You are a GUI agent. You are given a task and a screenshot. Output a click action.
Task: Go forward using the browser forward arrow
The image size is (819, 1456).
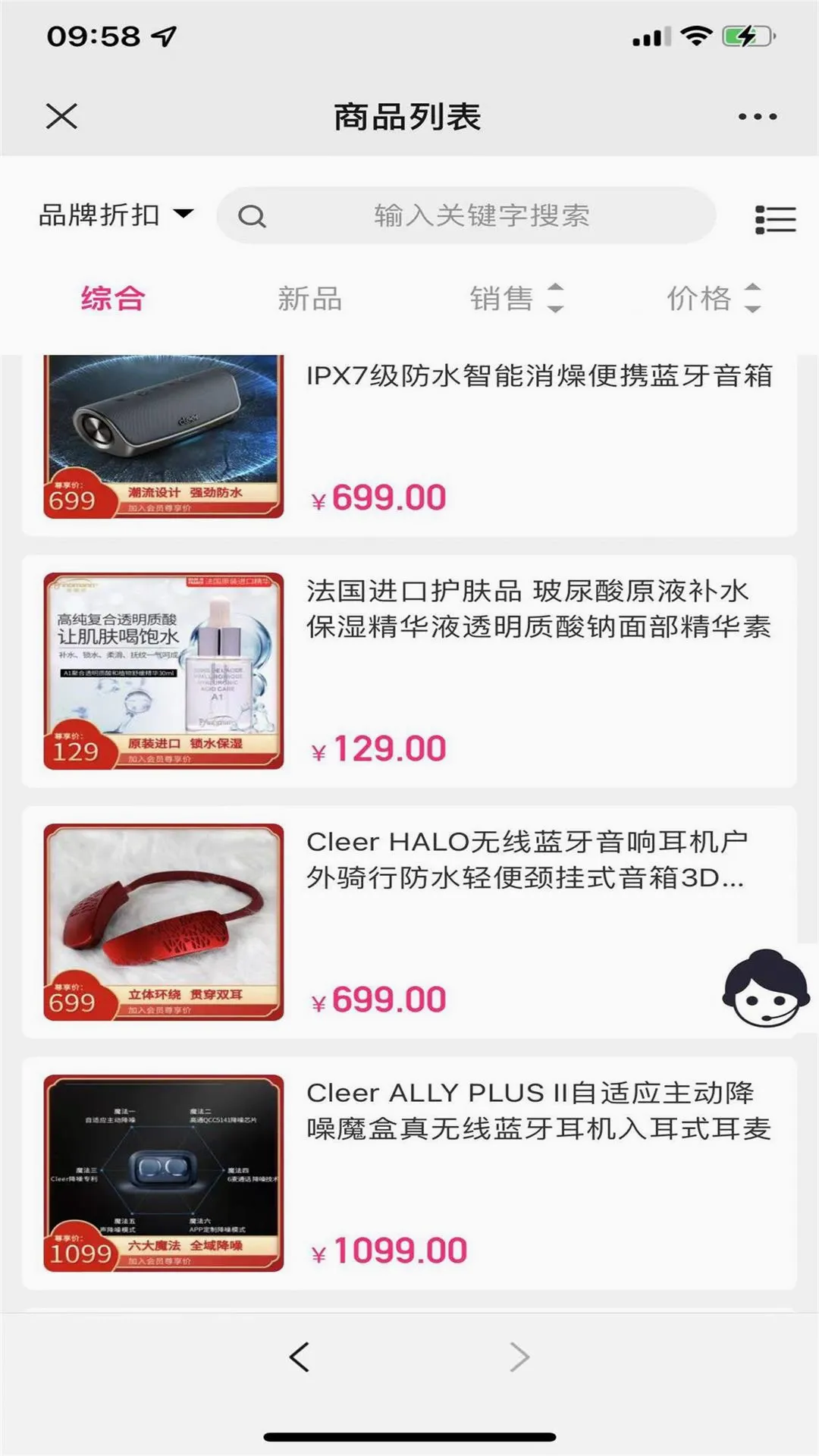(519, 1357)
